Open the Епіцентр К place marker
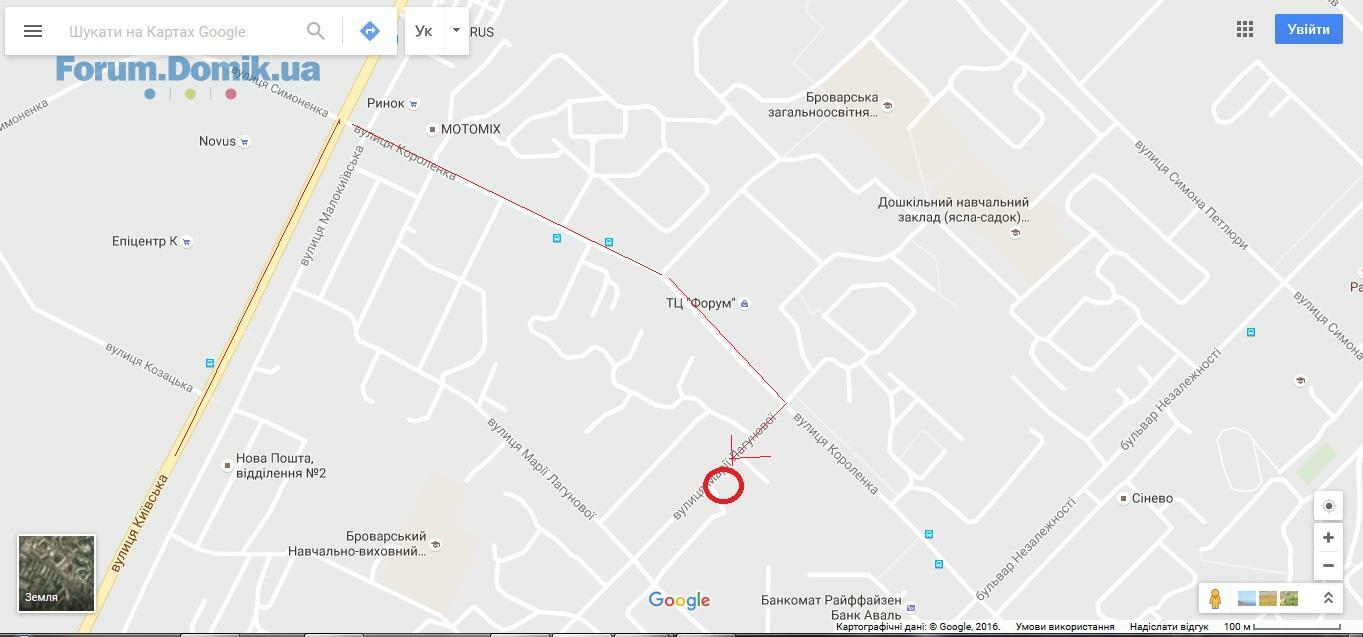Viewport: 1363px width, 637px height. (x=186, y=241)
